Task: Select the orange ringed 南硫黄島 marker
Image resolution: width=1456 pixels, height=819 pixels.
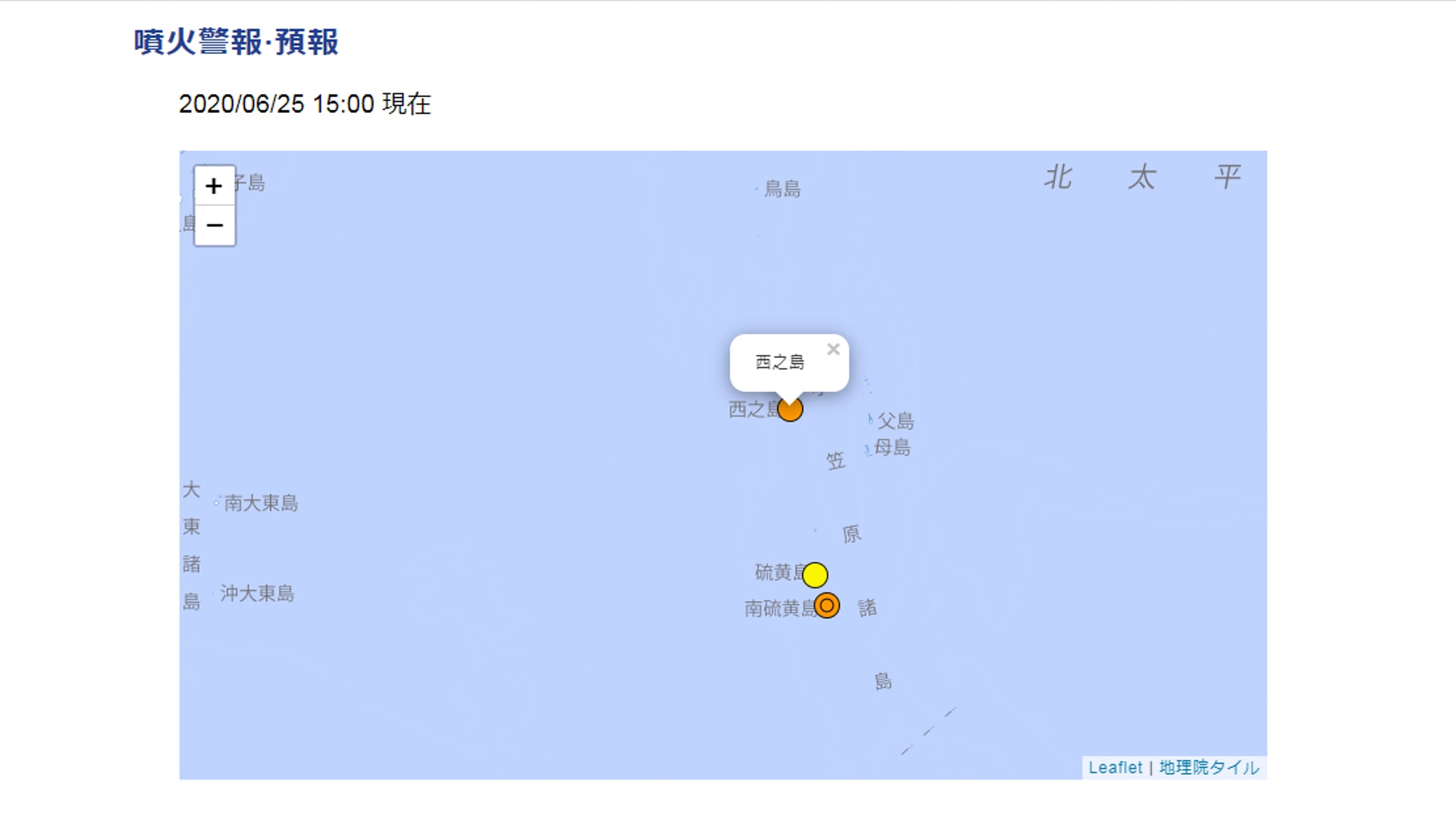Action: pos(827,606)
